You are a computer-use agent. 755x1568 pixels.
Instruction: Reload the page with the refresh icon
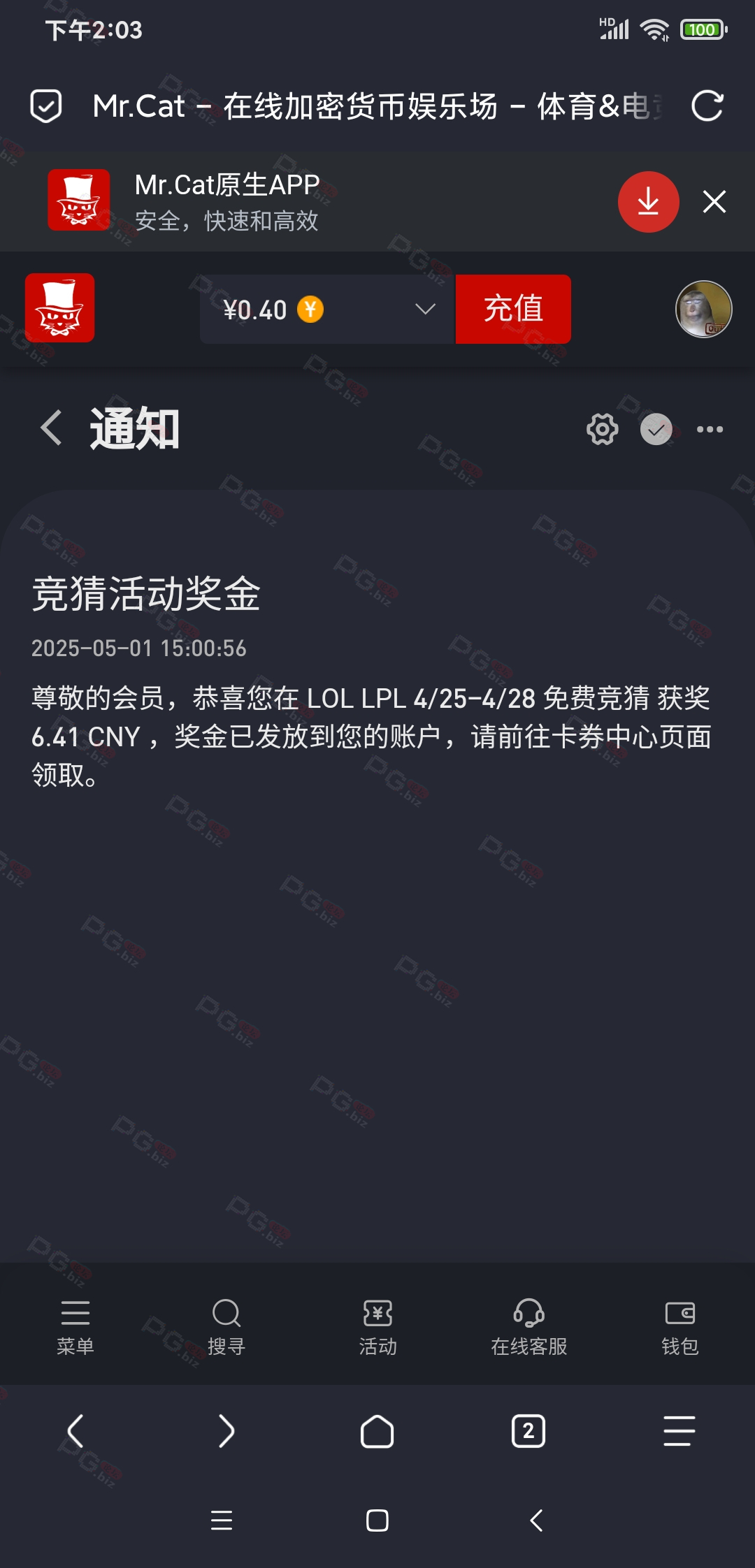click(707, 106)
